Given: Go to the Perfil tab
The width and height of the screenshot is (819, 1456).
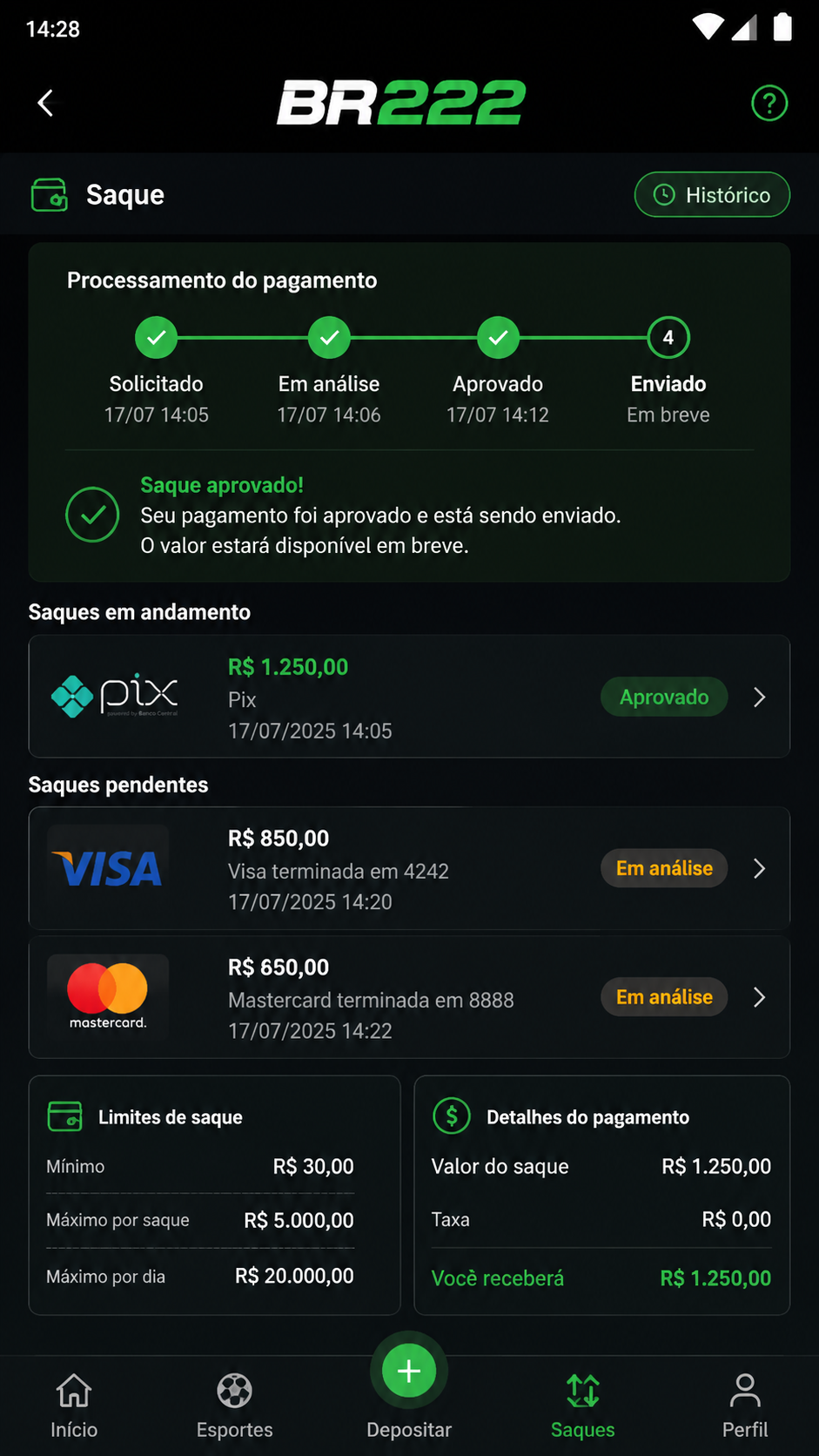Looking at the screenshot, I should 745,1405.
